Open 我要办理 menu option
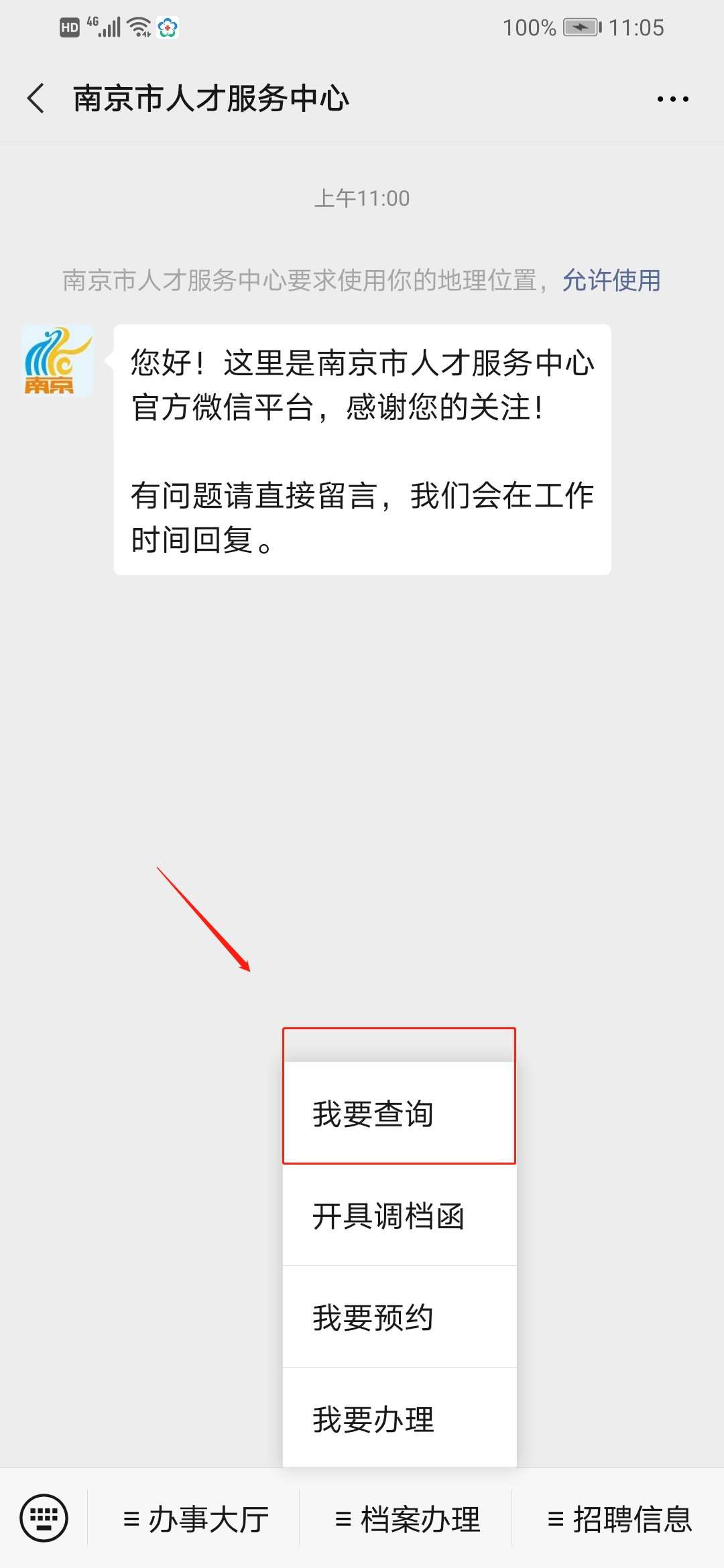Image resolution: width=724 pixels, height=1568 pixels. (x=399, y=1419)
